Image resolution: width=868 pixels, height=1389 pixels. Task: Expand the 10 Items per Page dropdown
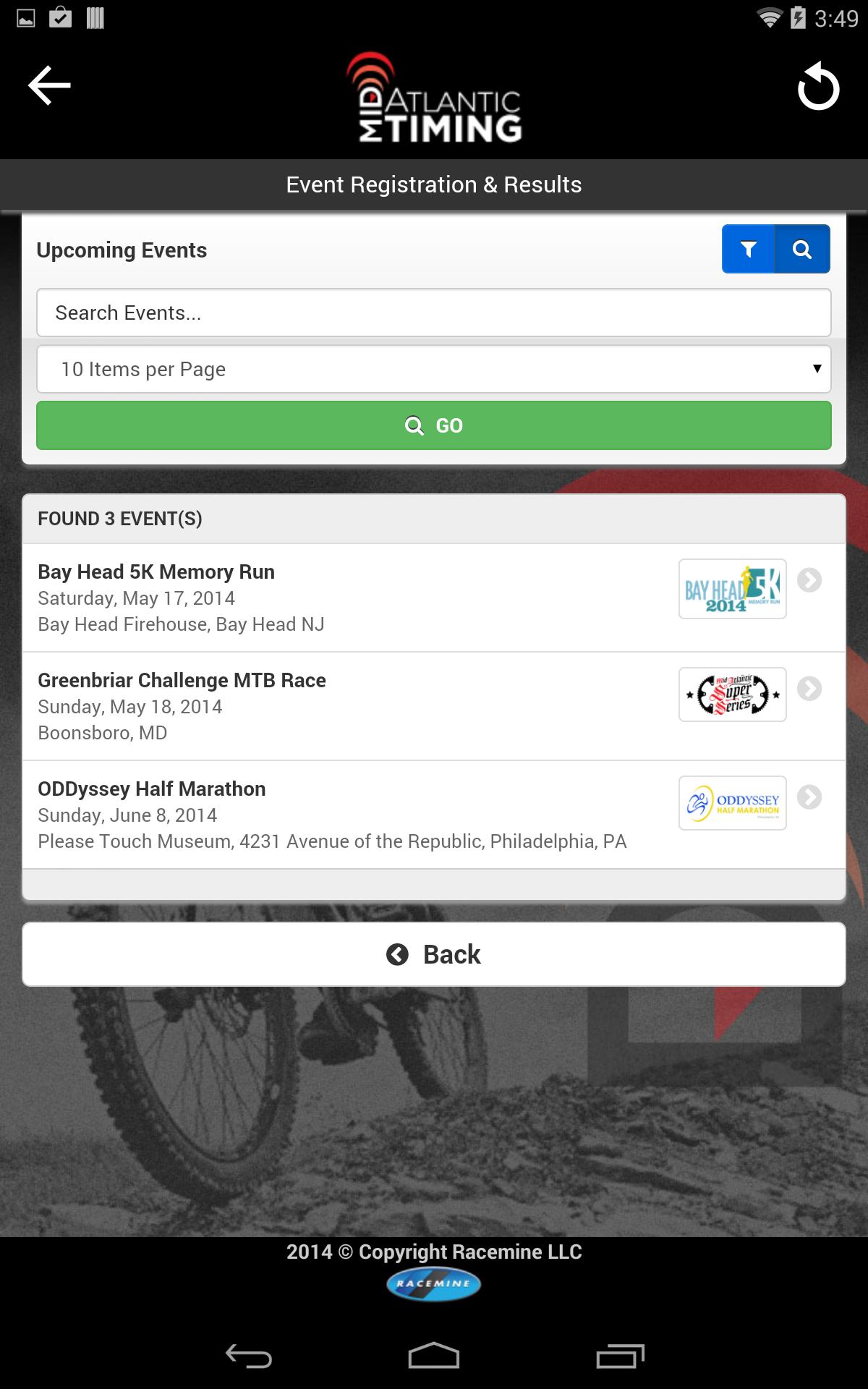pos(433,369)
